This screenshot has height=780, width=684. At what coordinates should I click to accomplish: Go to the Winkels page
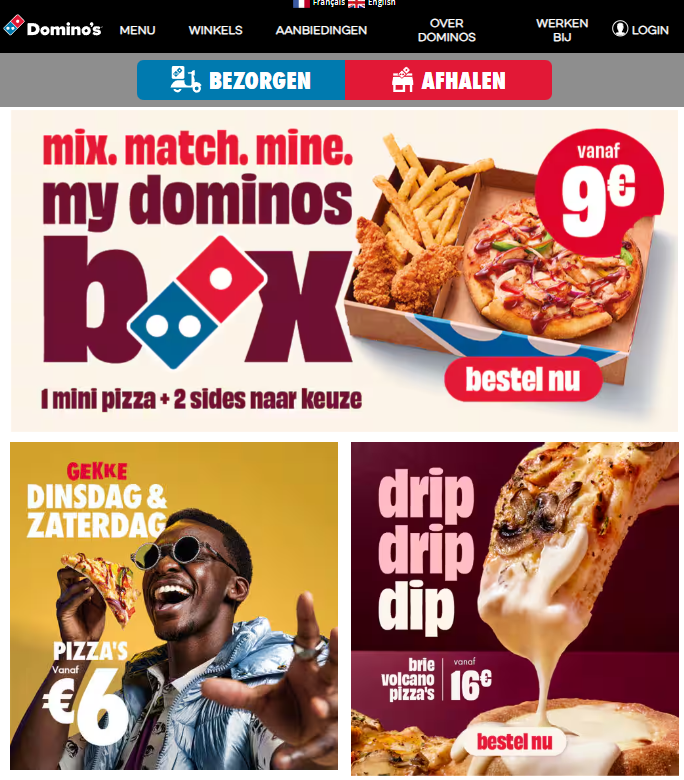tap(215, 30)
